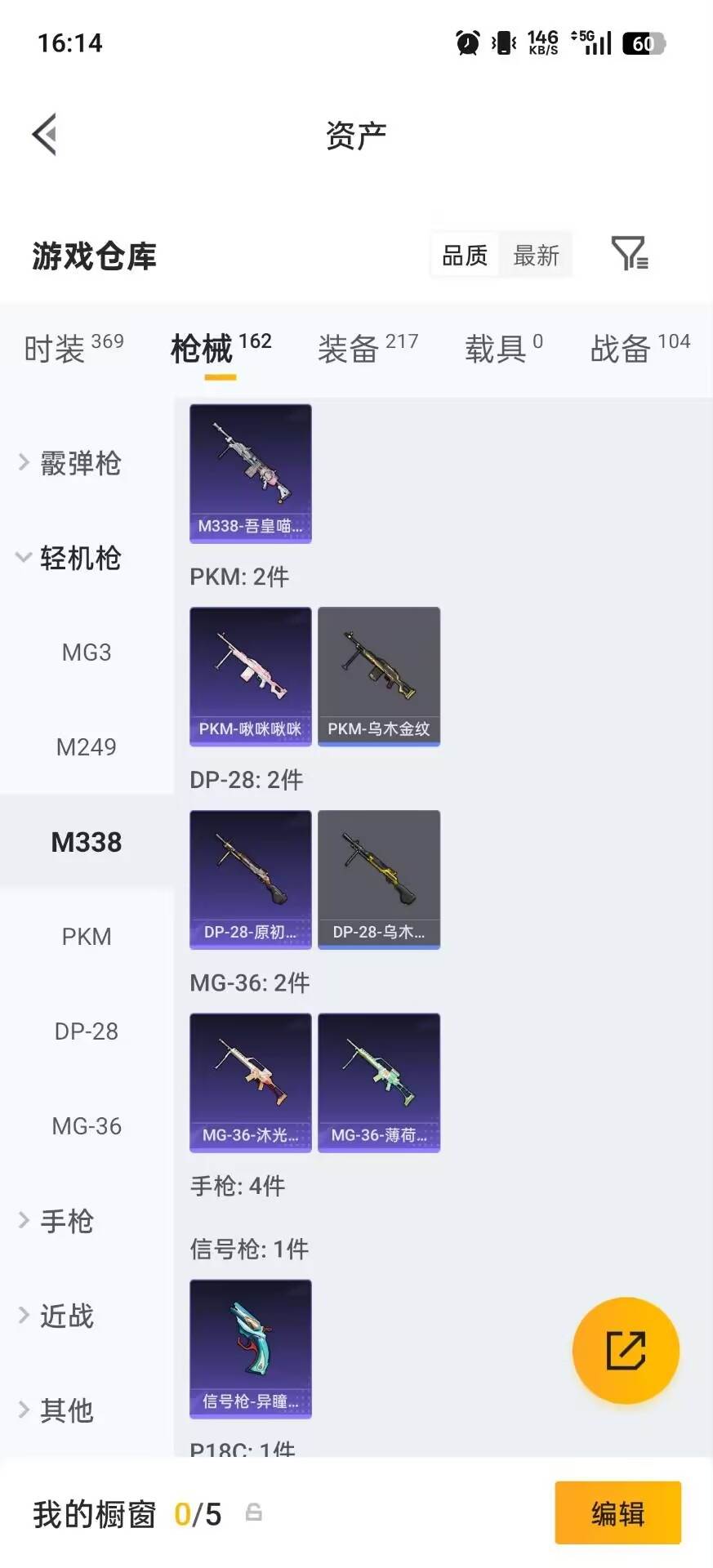Select MG3 in the side list

pos(87,653)
